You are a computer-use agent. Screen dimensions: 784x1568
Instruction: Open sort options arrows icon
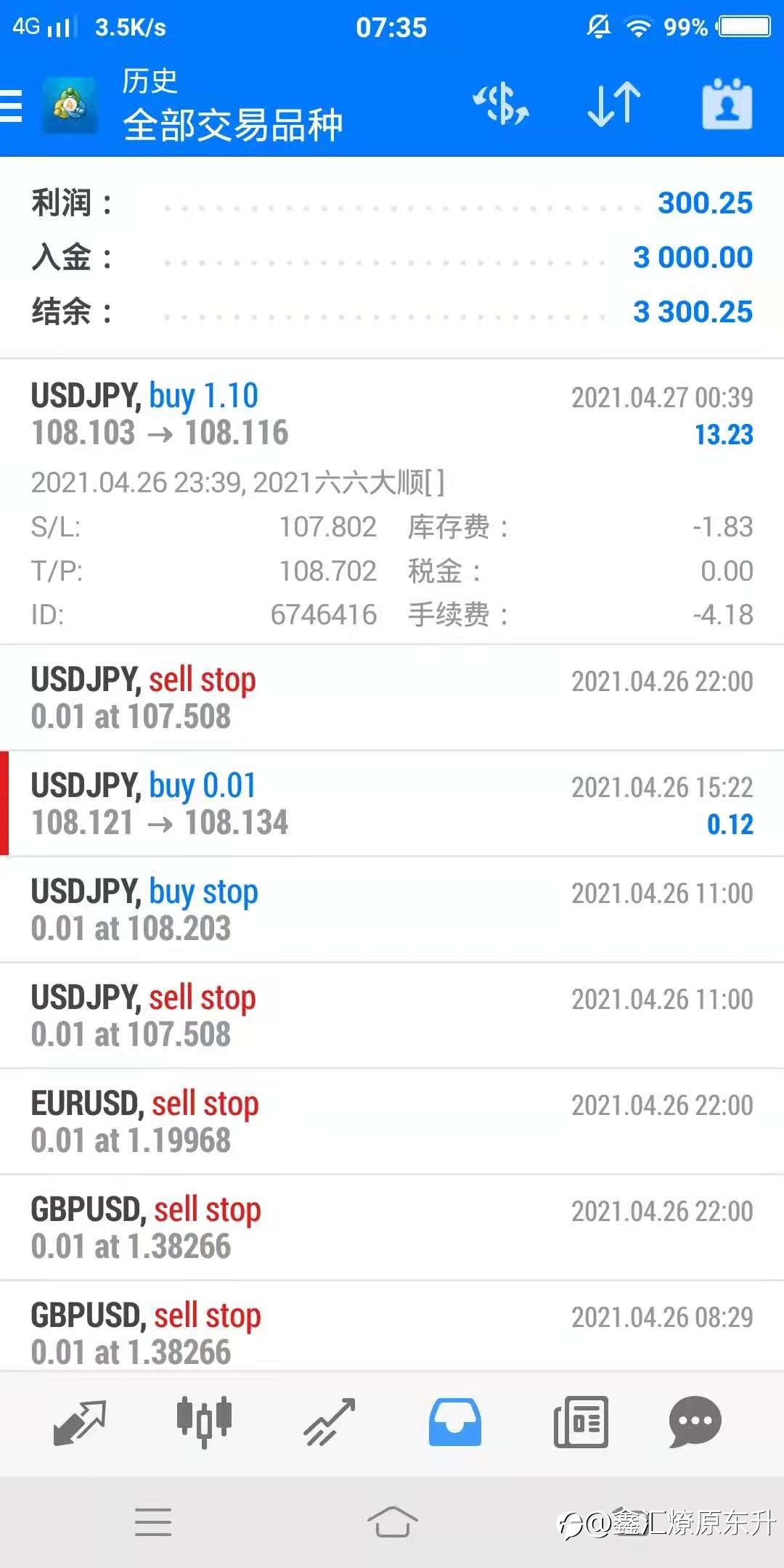[614, 104]
